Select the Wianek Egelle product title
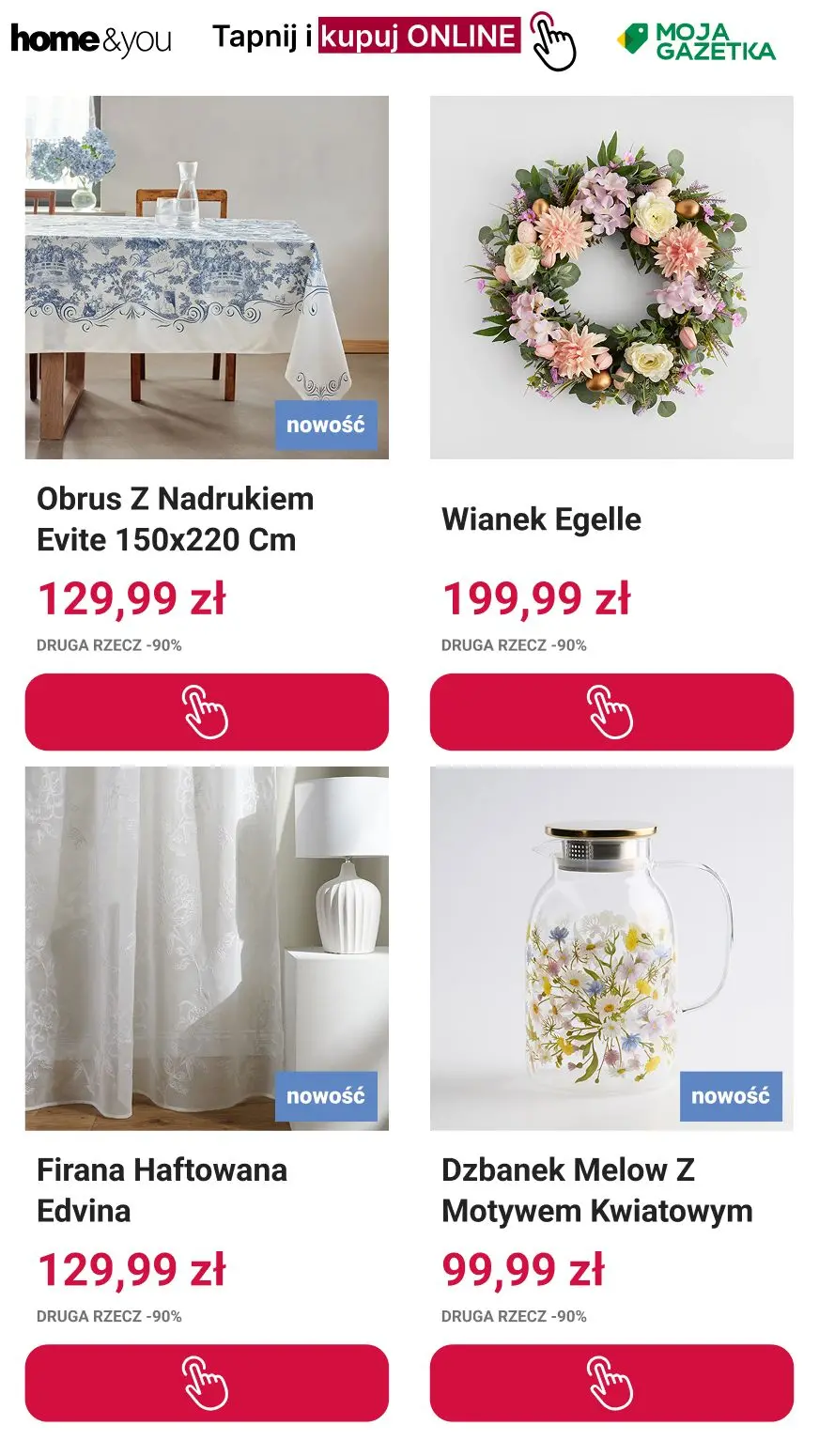Viewport: 819px width, 1456px height. tap(541, 519)
